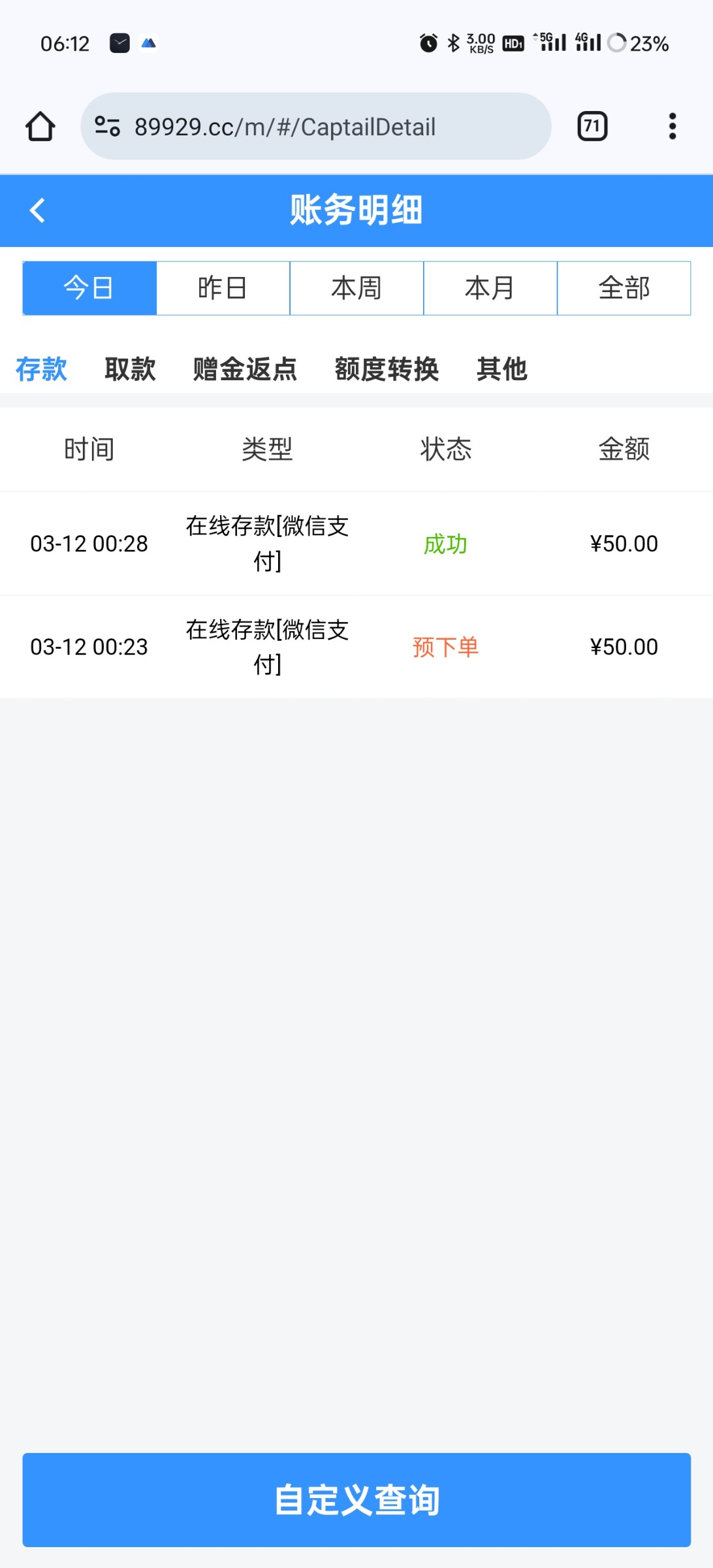The width and height of the screenshot is (713, 1568).
Task: Open the browser home page
Action: pyautogui.click(x=40, y=126)
